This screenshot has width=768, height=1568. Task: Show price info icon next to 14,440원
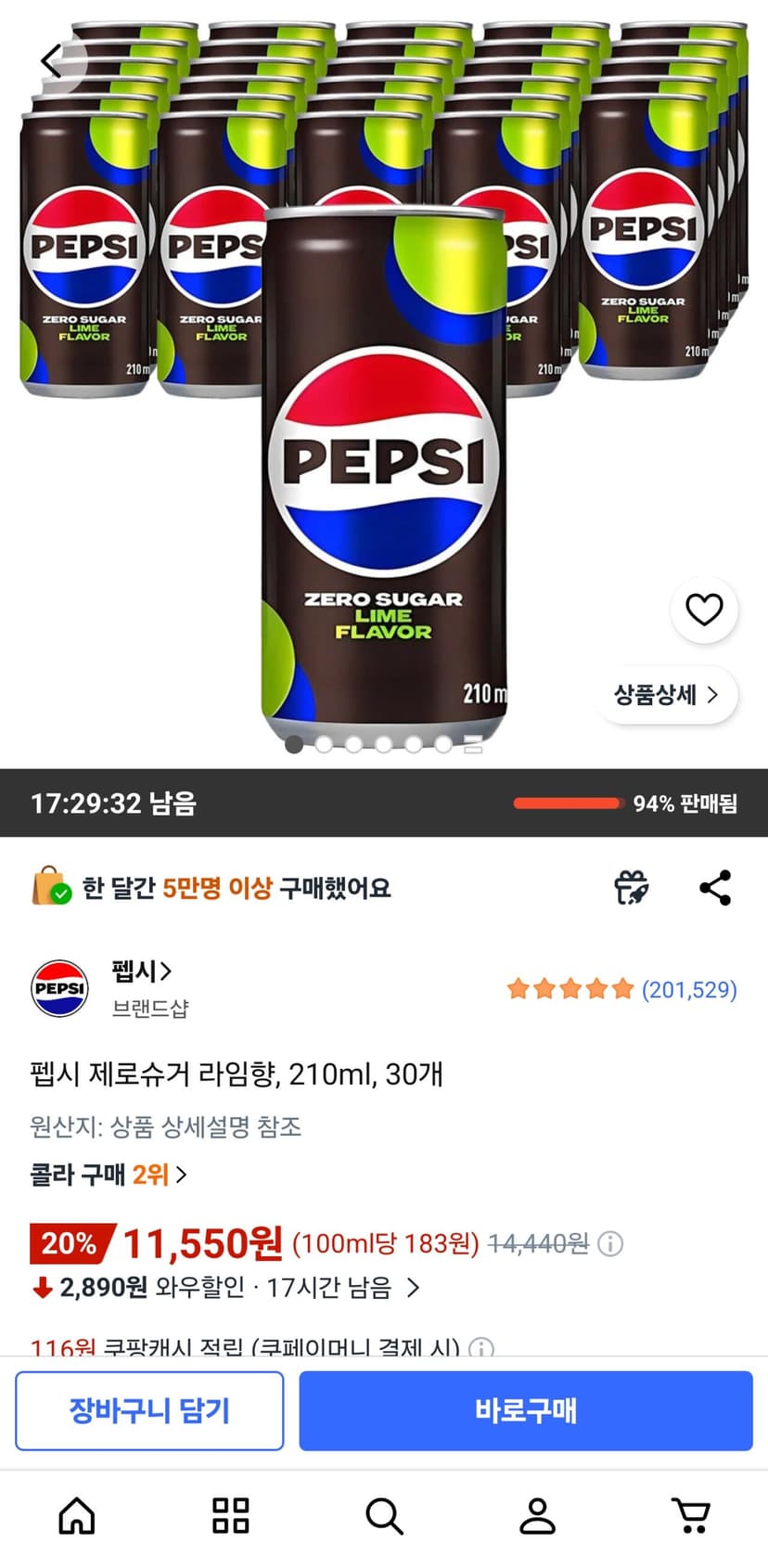[x=610, y=1243]
